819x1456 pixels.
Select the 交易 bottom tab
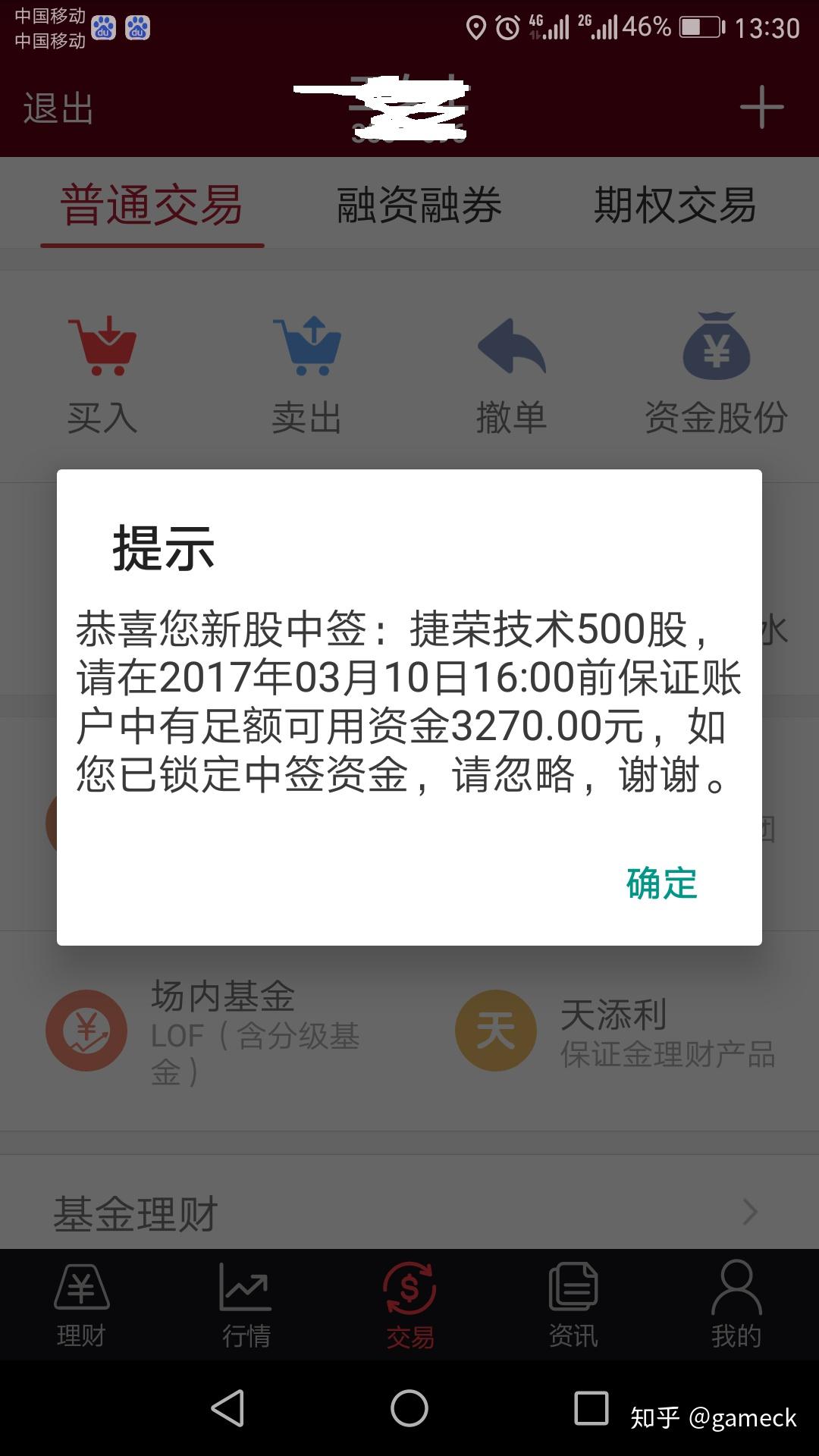click(x=409, y=1306)
